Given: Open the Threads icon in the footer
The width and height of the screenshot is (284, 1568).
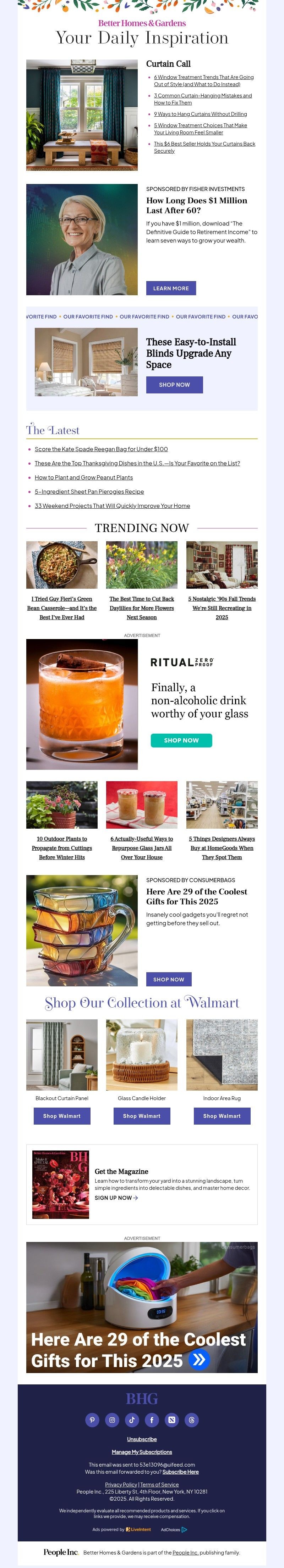Looking at the screenshot, I should pyautogui.click(x=191, y=1420).
